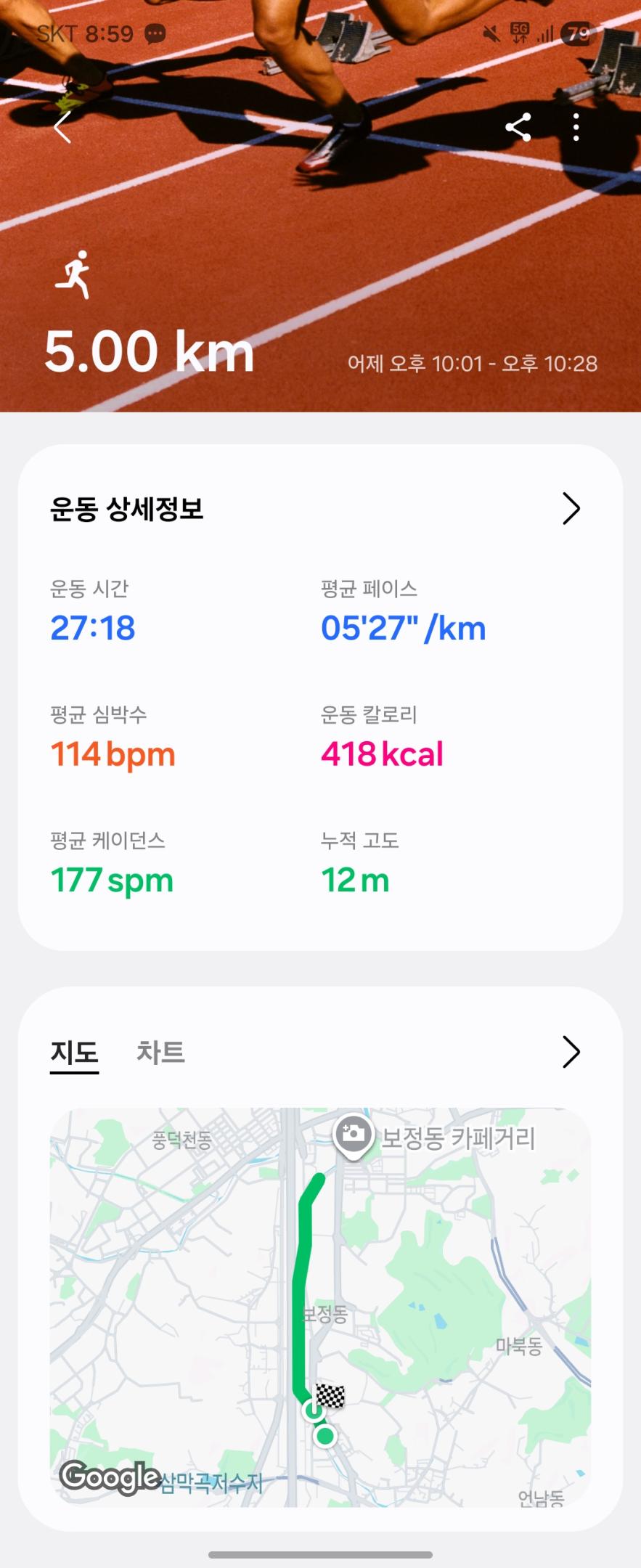Select the 지도 tab
Screen dimensions: 641x1568
pyautogui.click(x=74, y=1052)
